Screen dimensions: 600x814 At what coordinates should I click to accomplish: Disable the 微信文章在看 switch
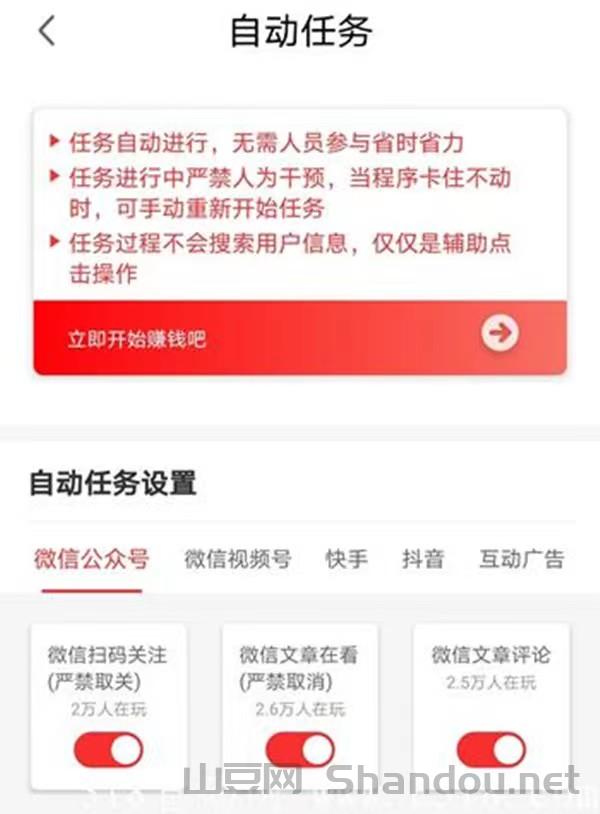(299, 749)
